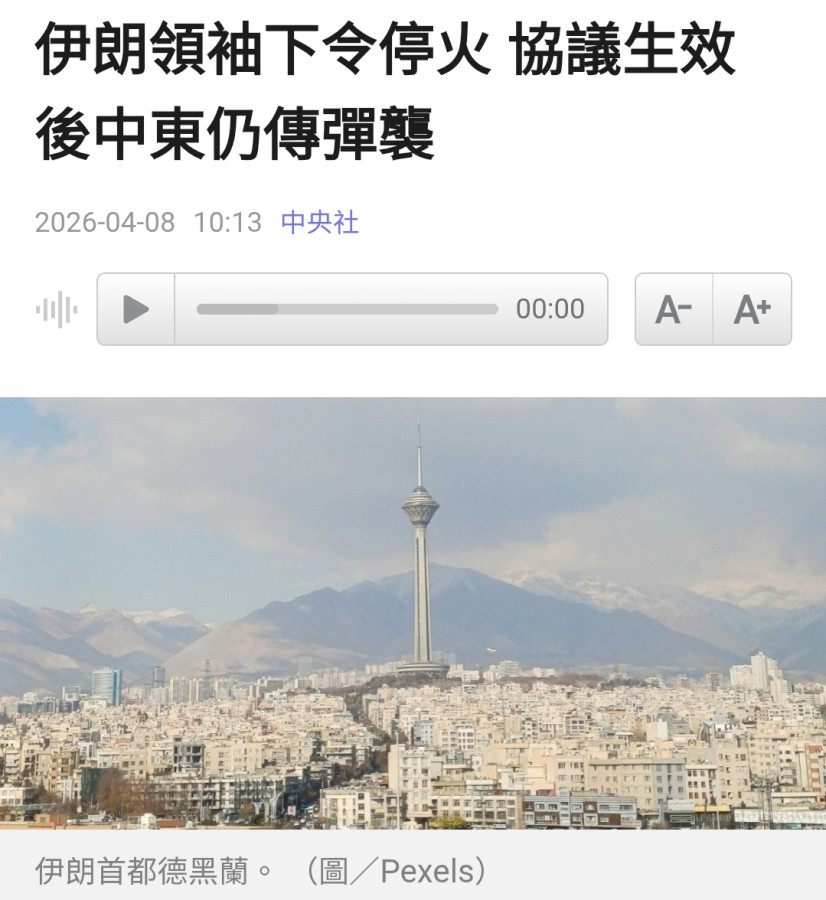This screenshot has width=826, height=900.
Task: View the Tehran skyline photo
Action: point(413,612)
